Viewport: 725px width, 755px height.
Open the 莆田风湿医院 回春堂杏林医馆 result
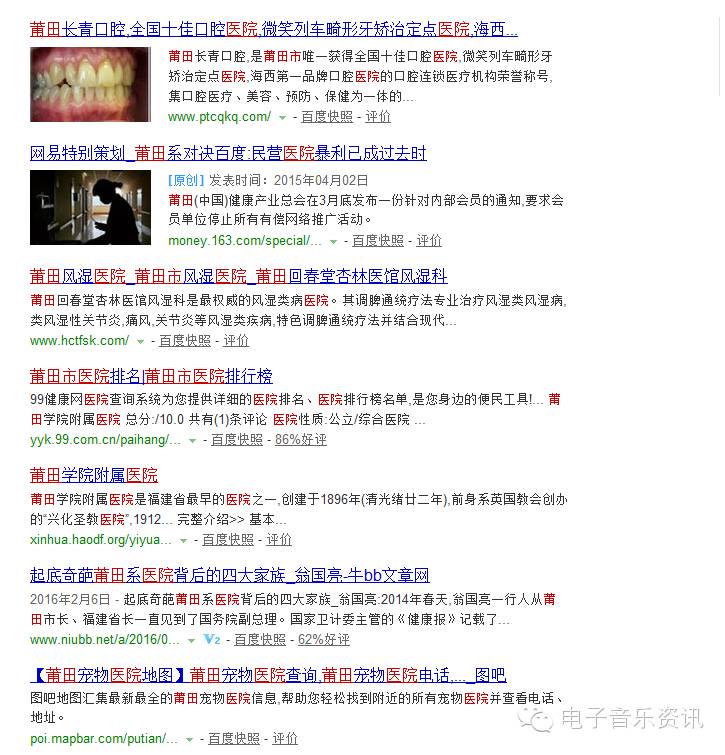point(238,276)
